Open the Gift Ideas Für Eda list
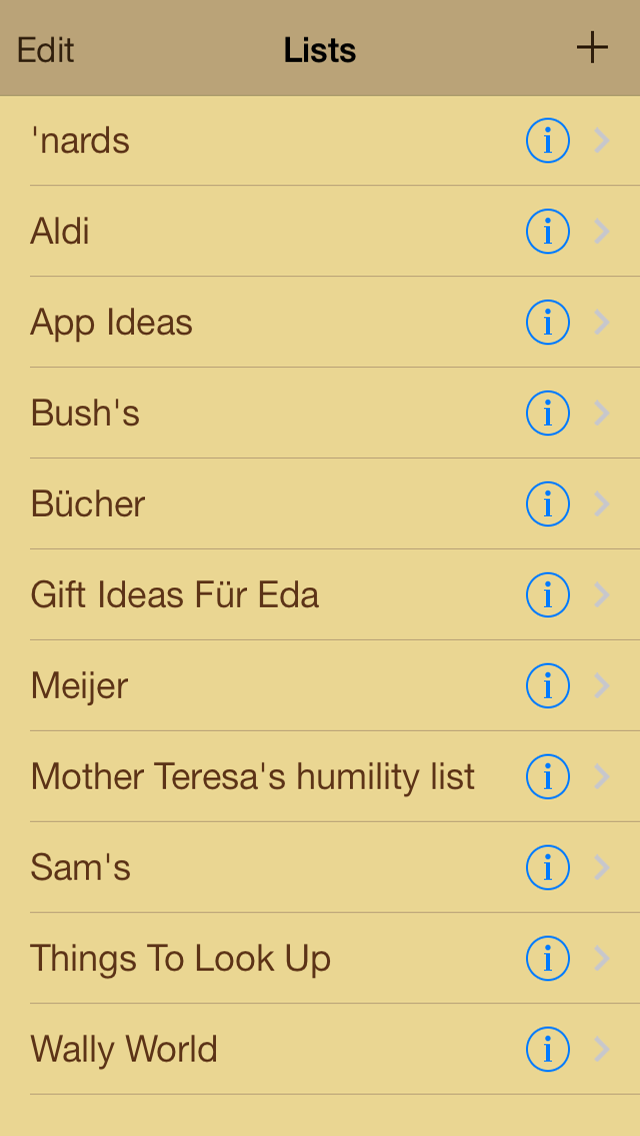This screenshot has height=1136, width=640. click(175, 595)
